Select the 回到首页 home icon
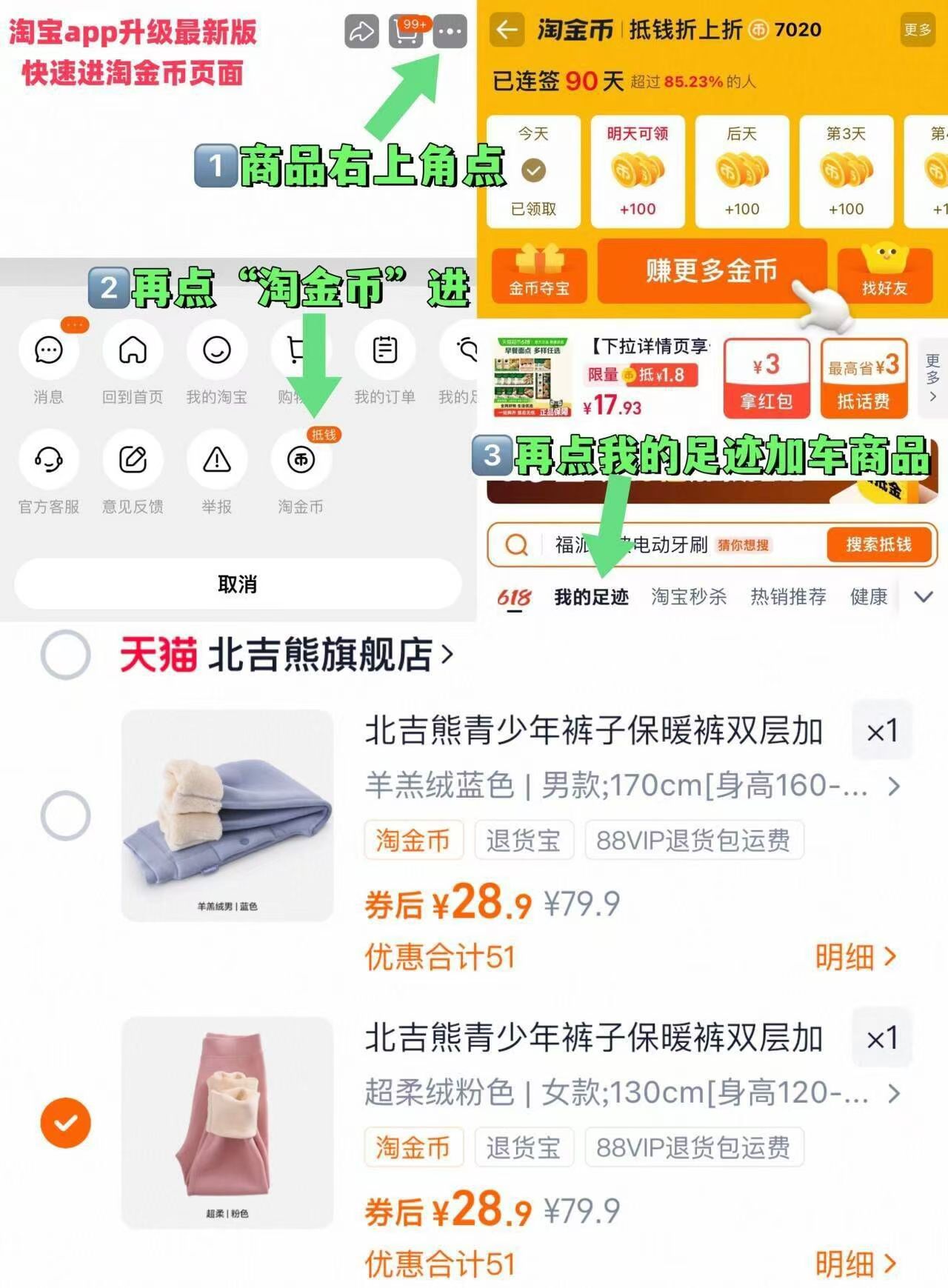948x1288 pixels. click(132, 351)
